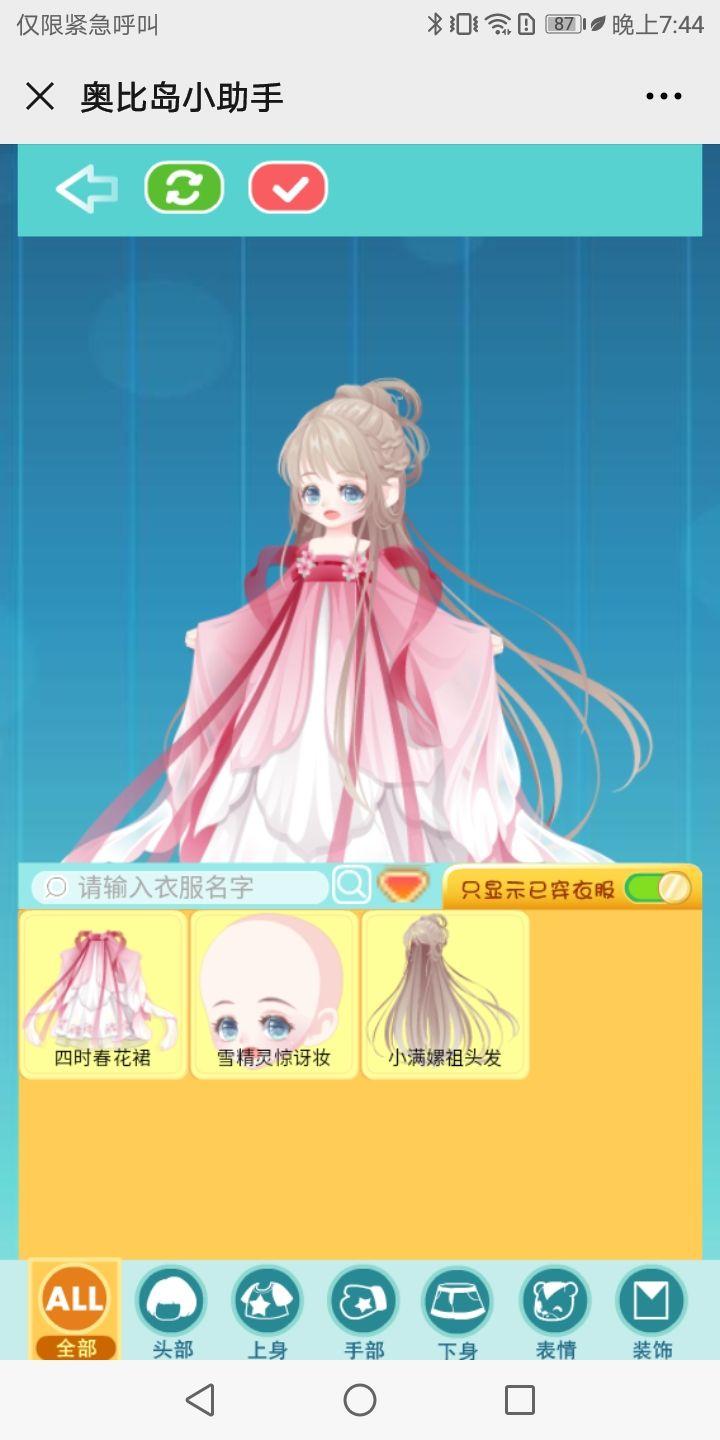Confirm the outfit with red checkmark button
The height and width of the screenshot is (1440, 720).
pos(288,188)
